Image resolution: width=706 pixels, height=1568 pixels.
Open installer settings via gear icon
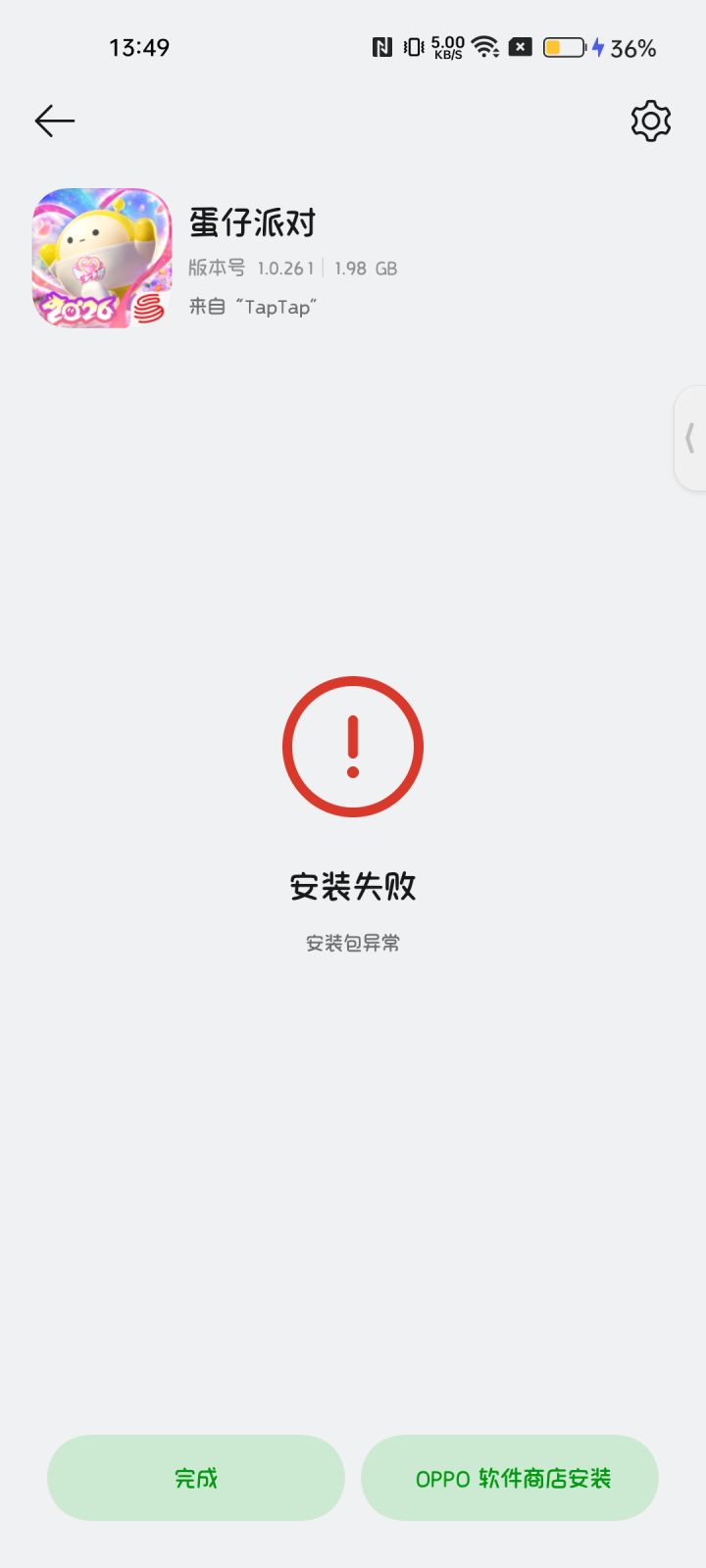[x=649, y=122]
